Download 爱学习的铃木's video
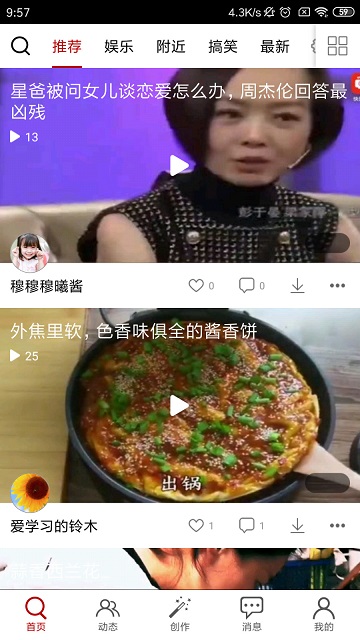 [298, 525]
